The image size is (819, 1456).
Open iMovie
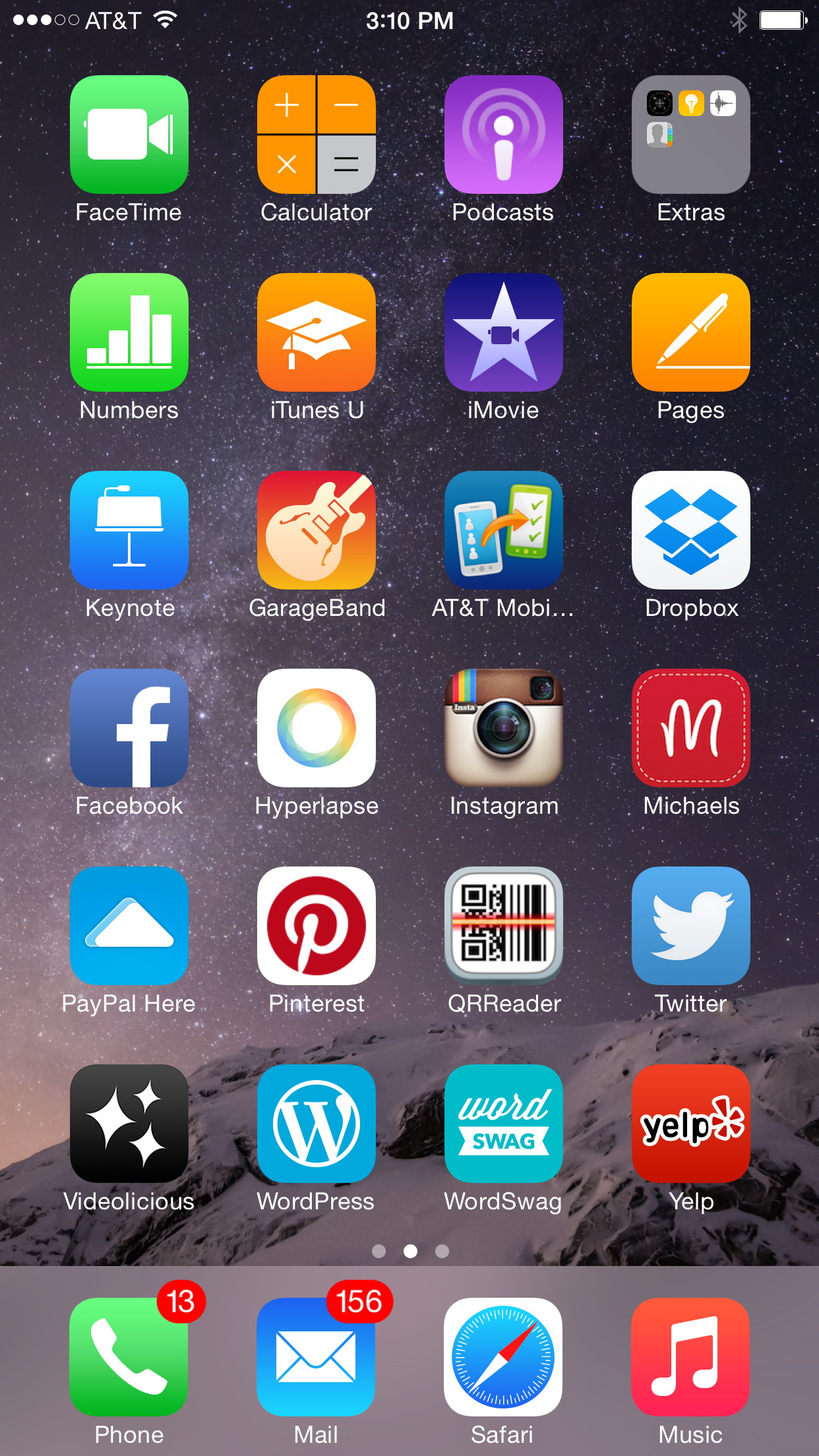click(504, 332)
